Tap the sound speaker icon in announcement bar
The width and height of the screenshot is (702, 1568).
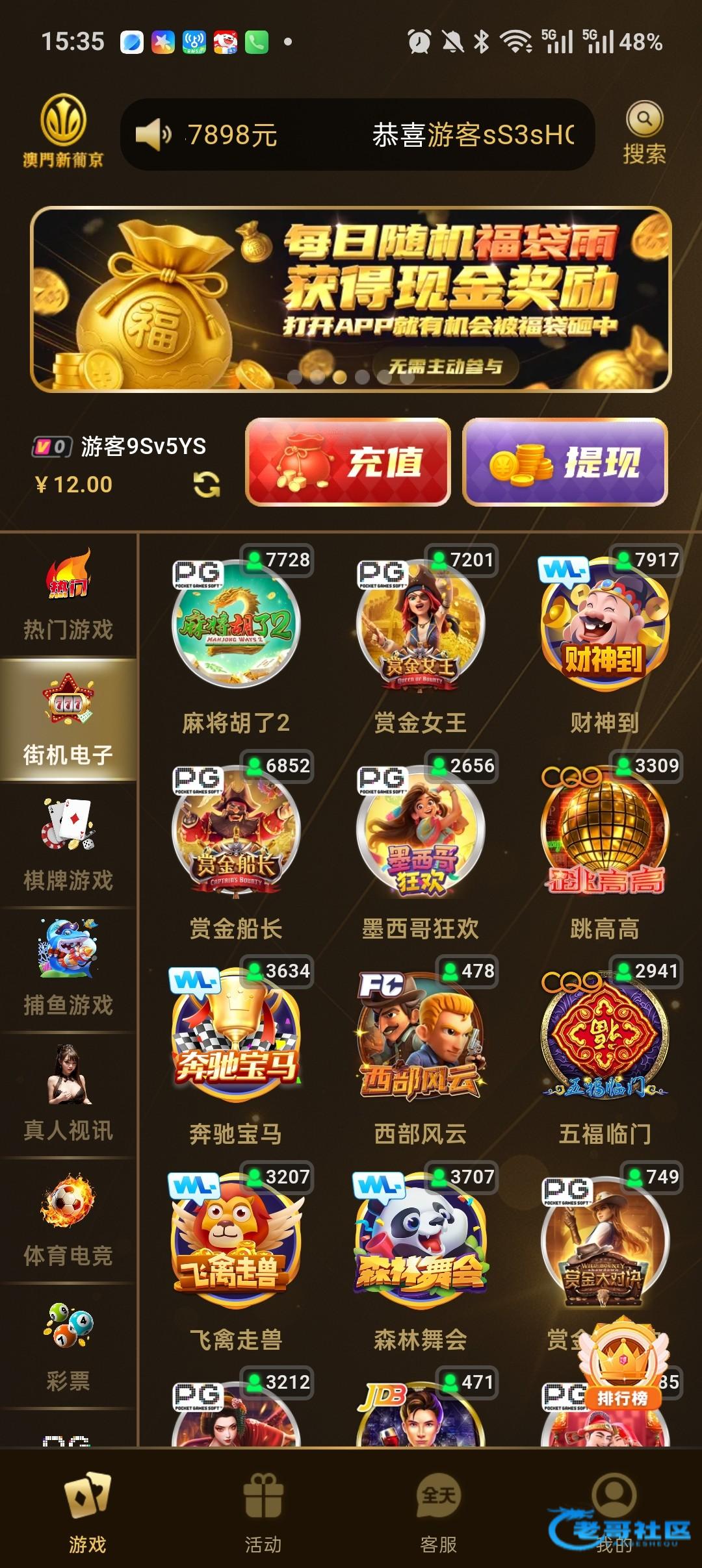pyautogui.click(x=153, y=134)
